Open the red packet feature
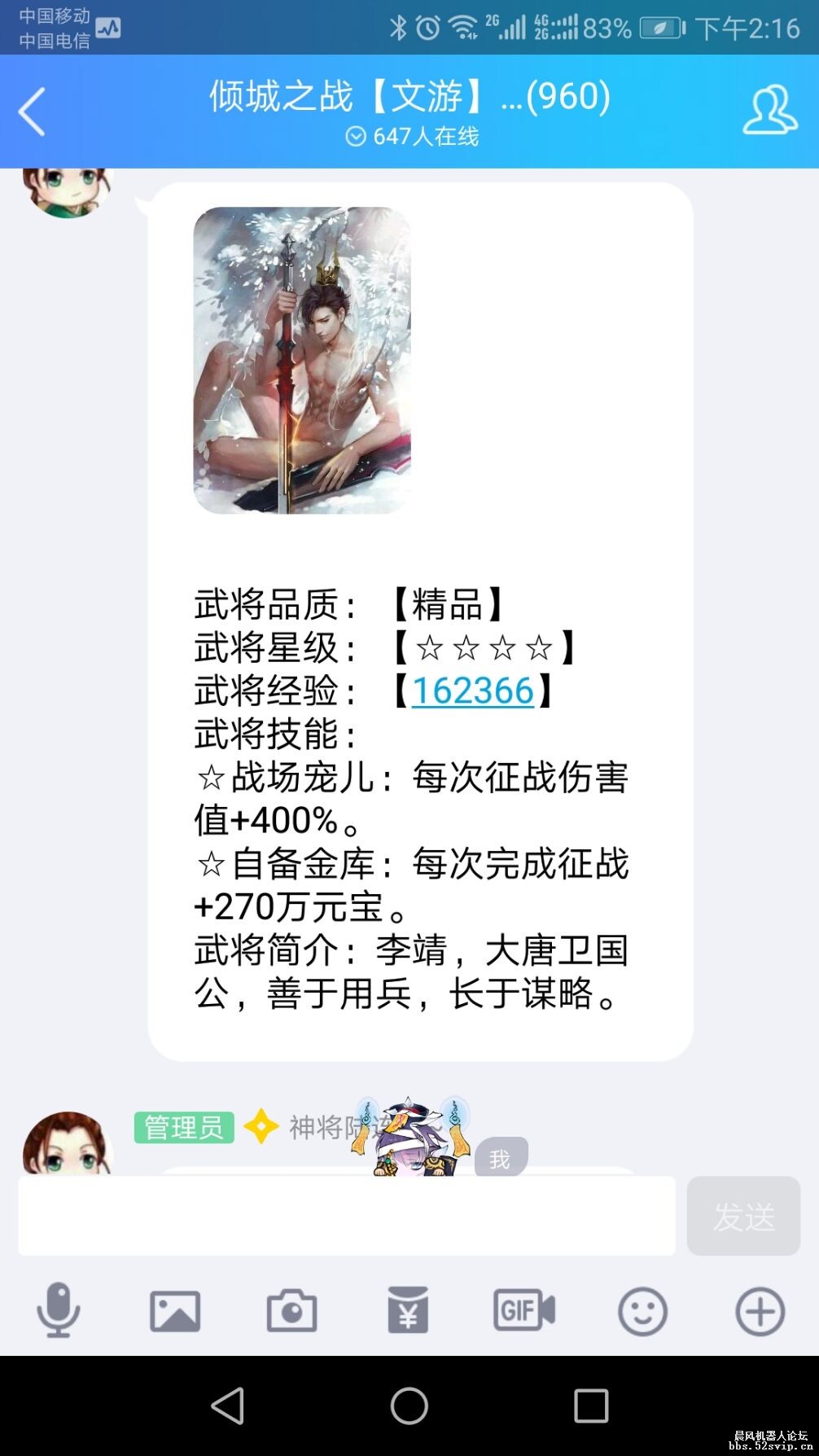Screen dimensions: 819x1456 pyautogui.click(x=409, y=1310)
